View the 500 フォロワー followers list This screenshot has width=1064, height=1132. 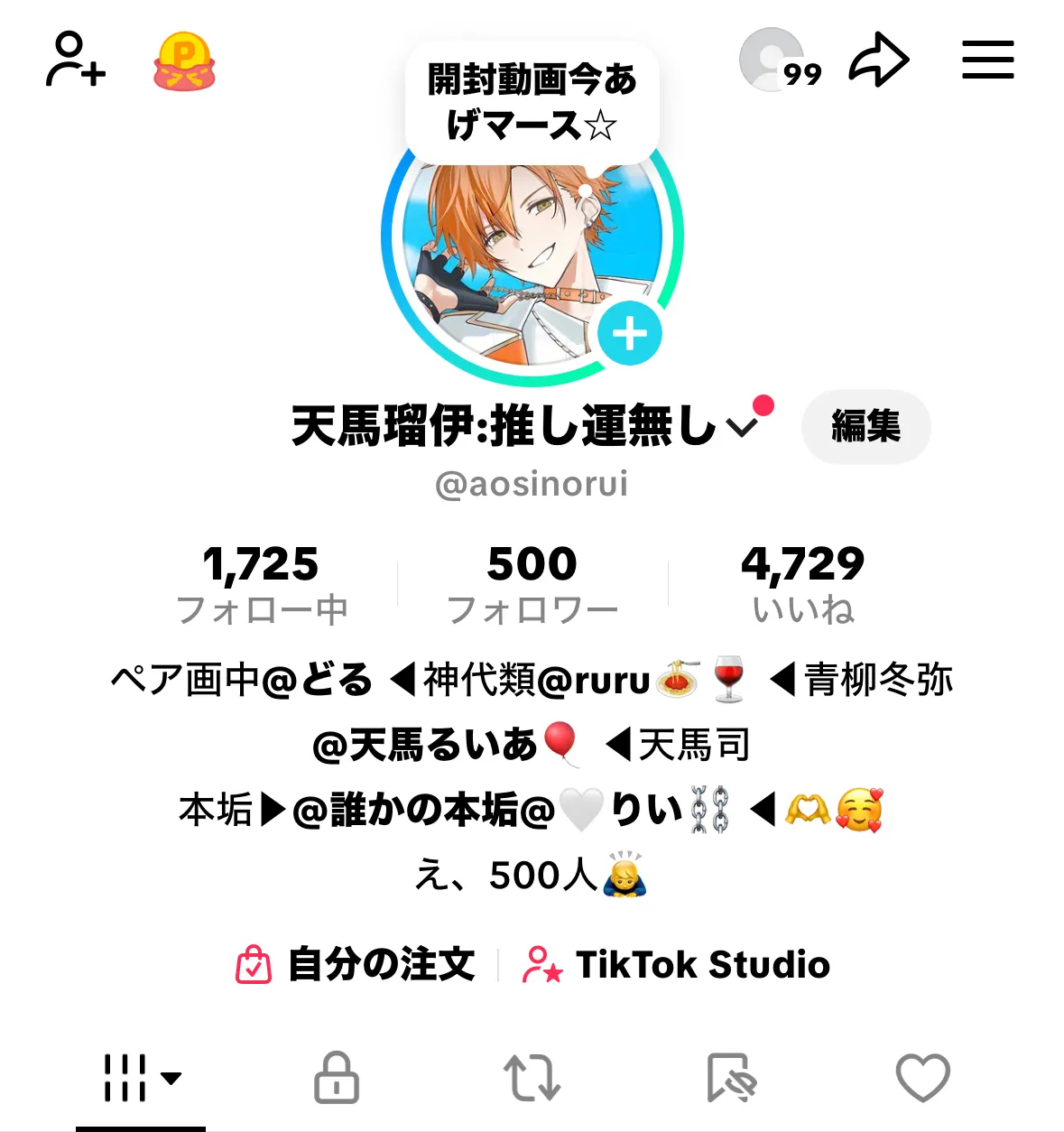pos(532,584)
